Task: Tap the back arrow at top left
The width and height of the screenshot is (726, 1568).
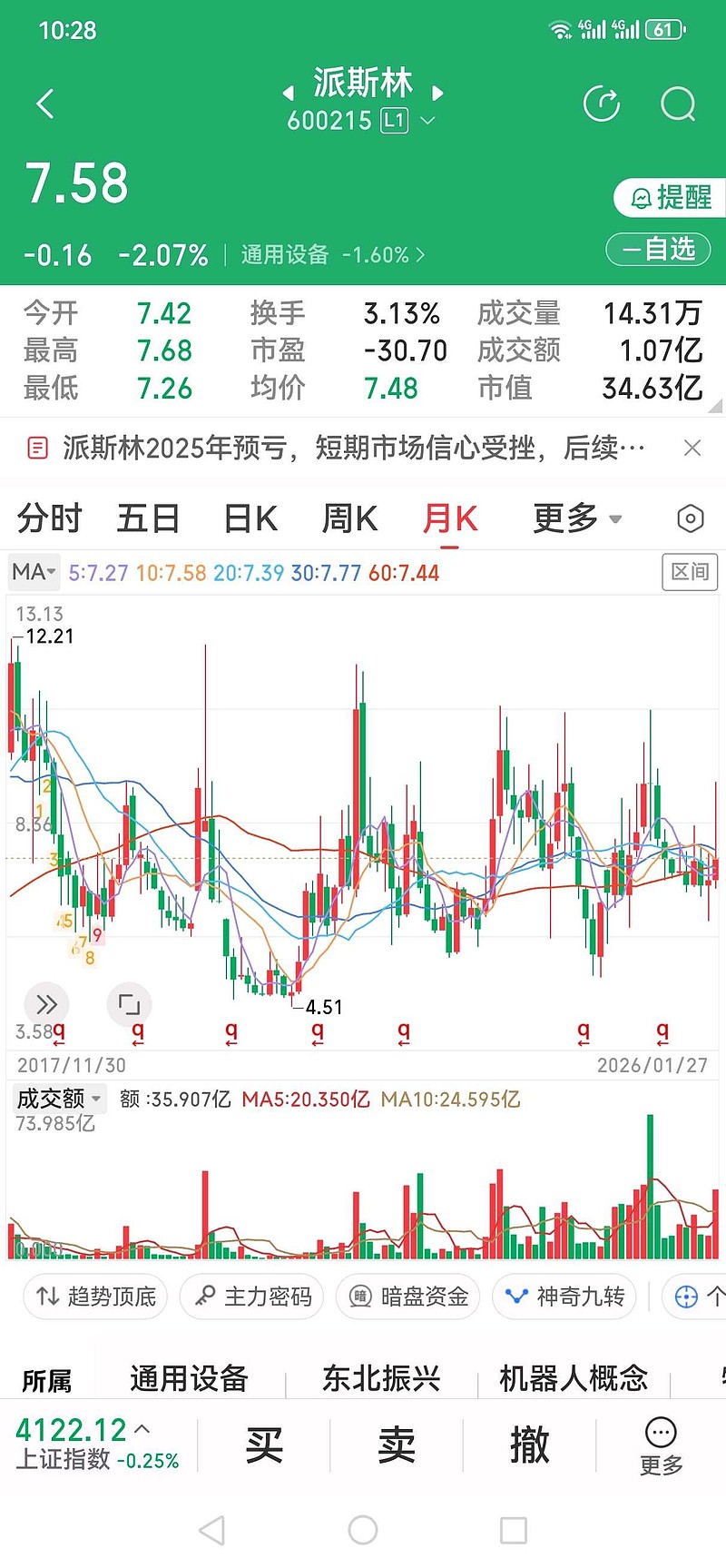Action: tap(45, 103)
